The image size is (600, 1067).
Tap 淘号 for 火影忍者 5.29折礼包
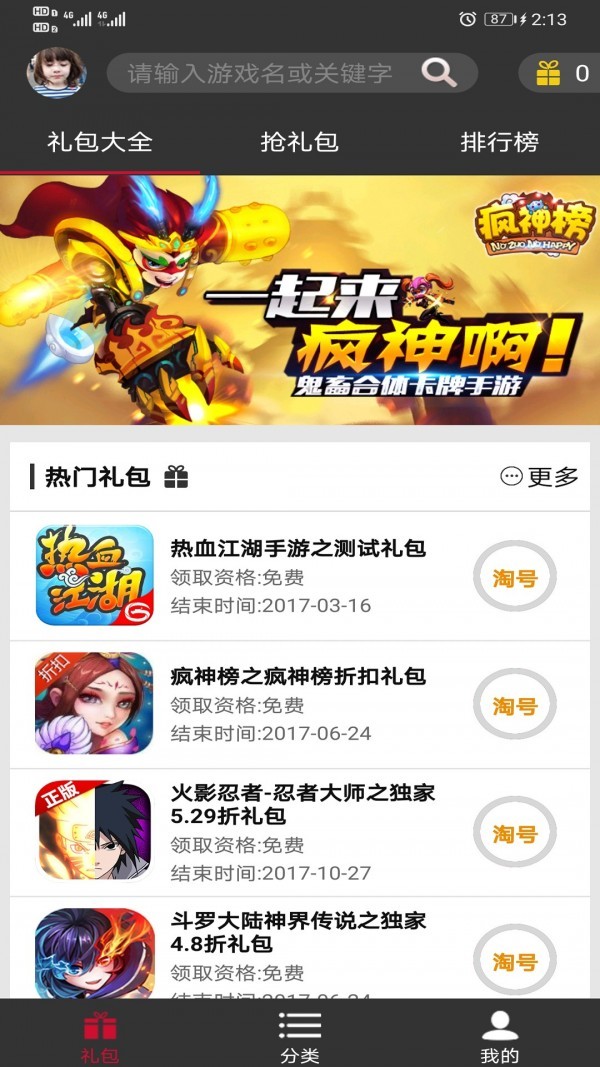coord(514,833)
